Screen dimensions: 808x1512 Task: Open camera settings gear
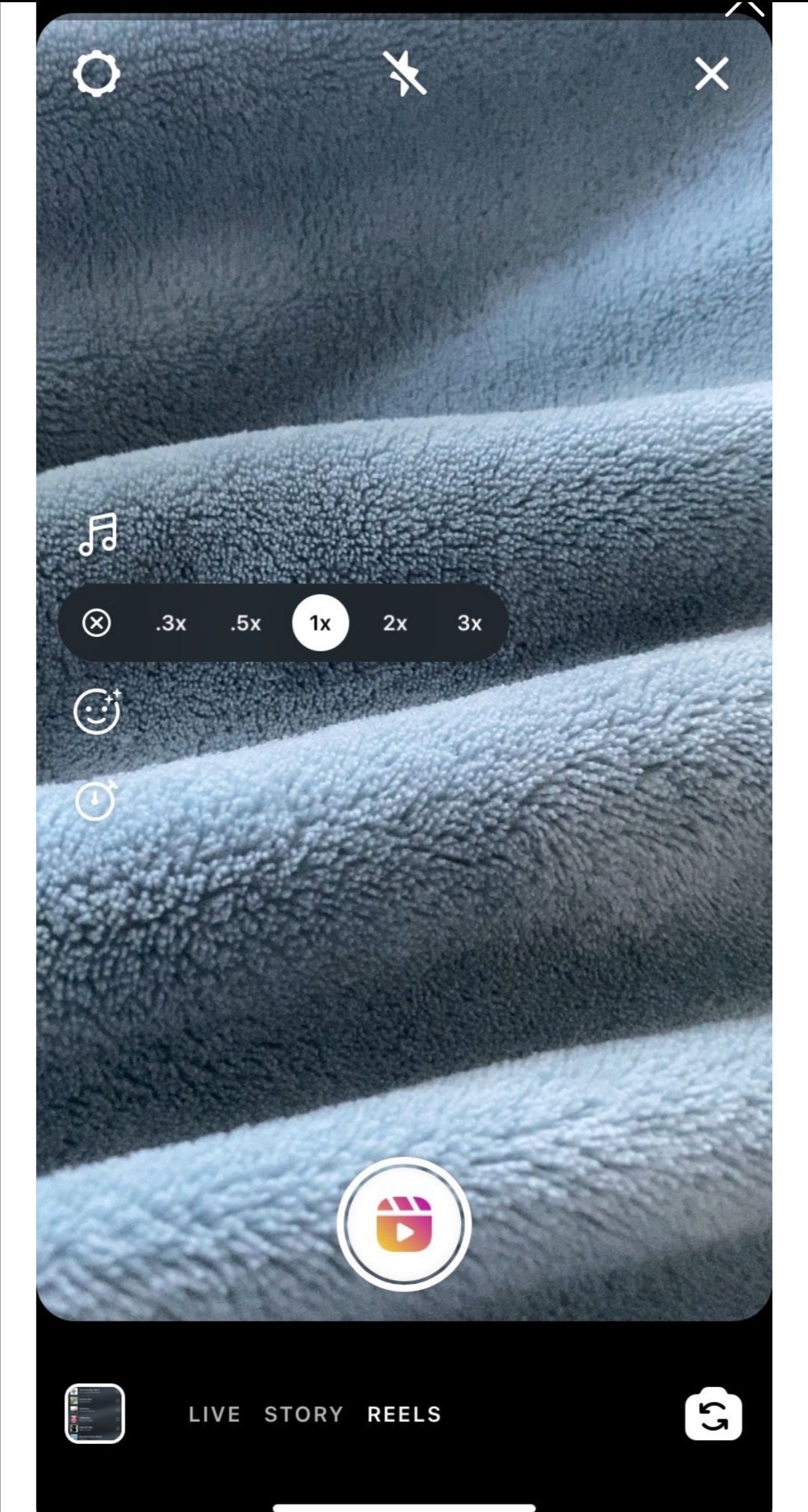97,74
